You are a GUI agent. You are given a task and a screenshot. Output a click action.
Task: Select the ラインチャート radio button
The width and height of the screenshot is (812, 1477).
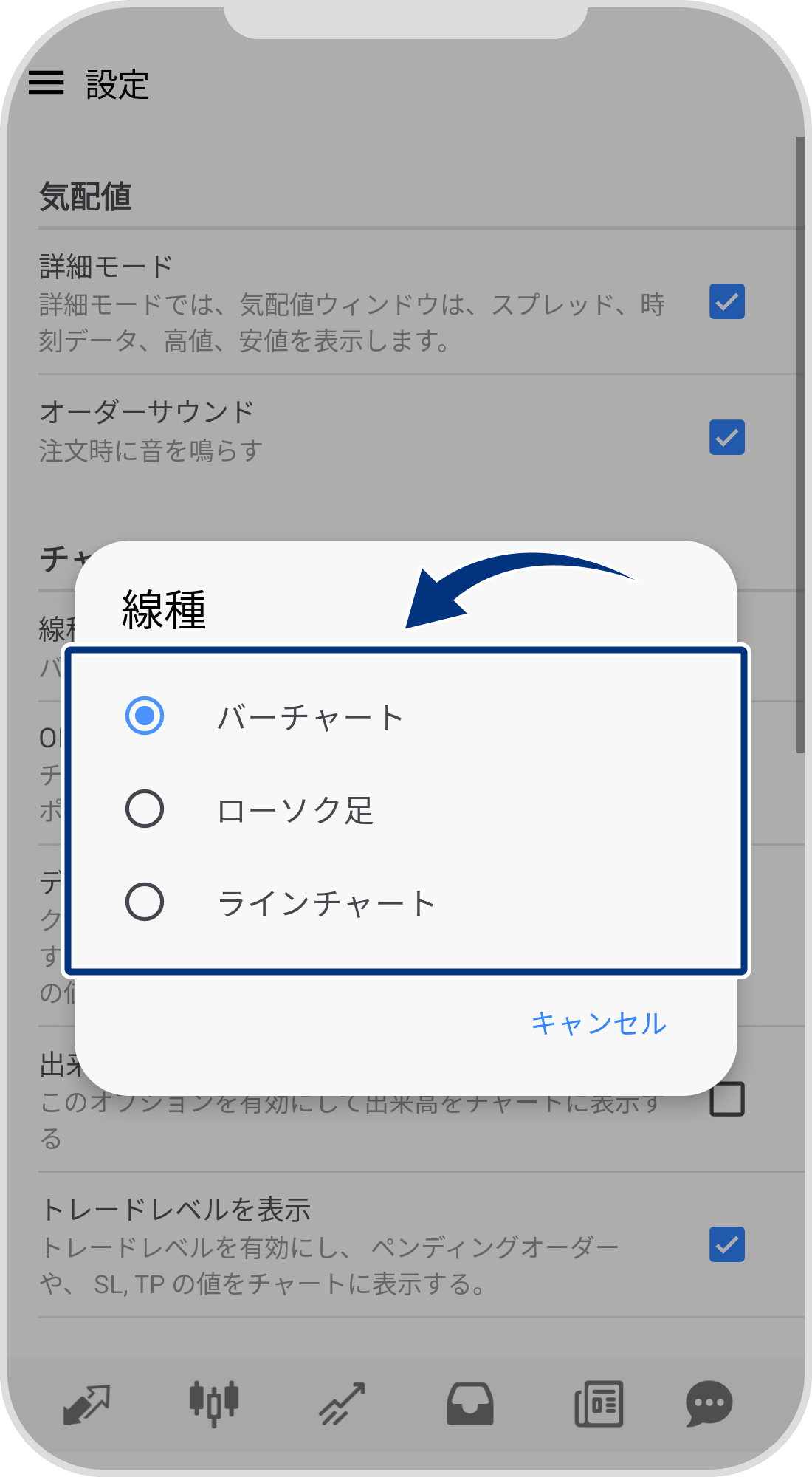[x=145, y=901]
